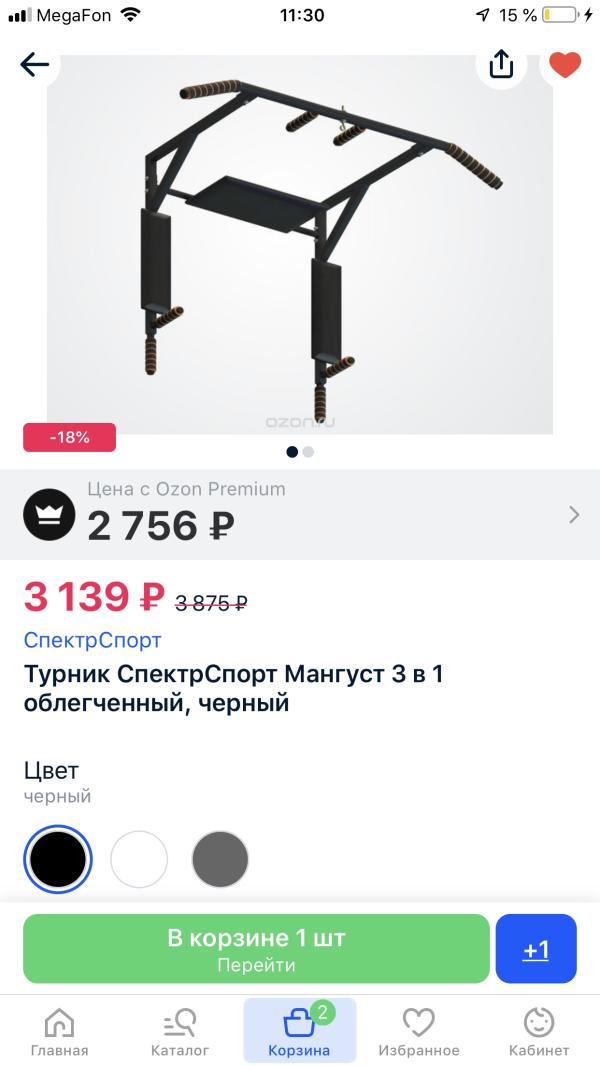
Task: Share this pull-up bar product
Action: pos(501,65)
